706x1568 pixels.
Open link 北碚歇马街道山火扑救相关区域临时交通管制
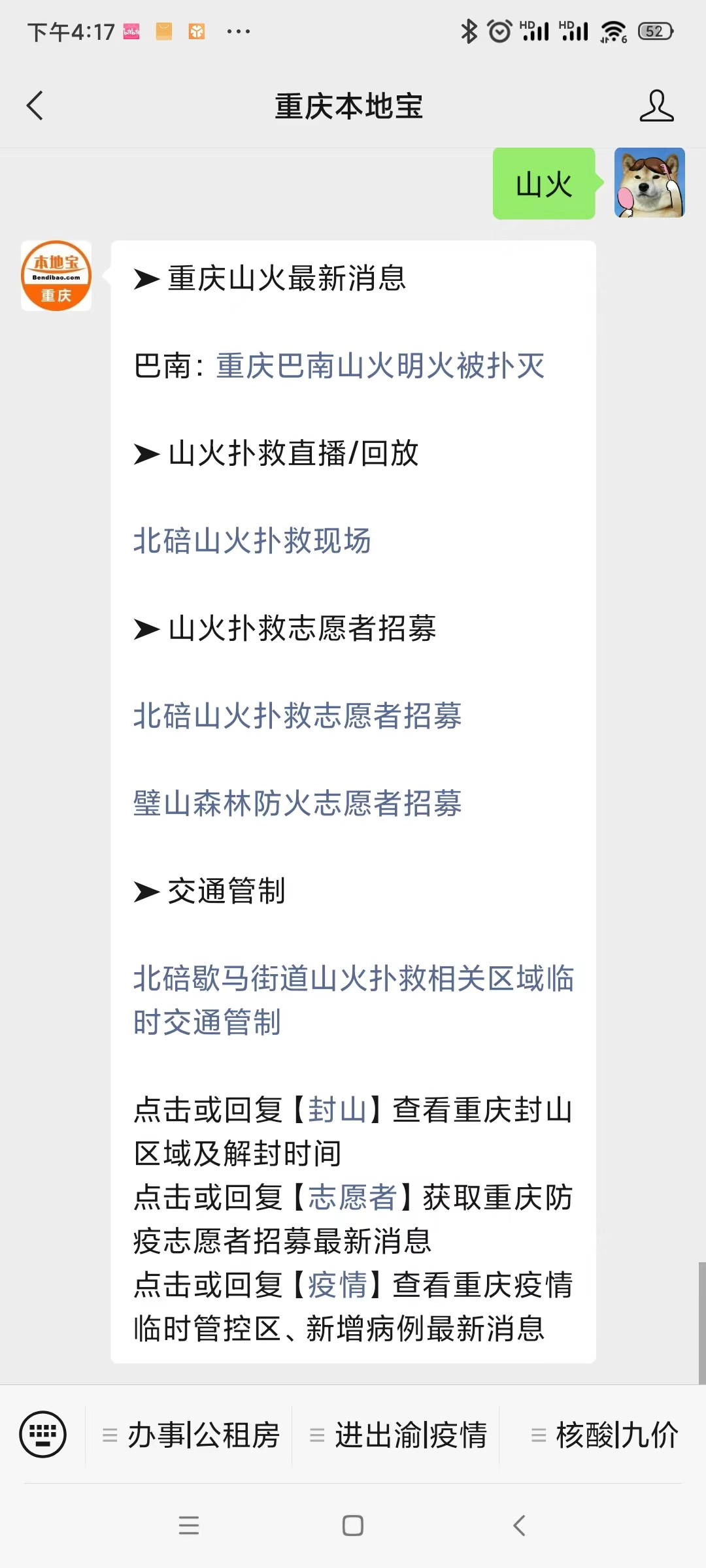354,1000
